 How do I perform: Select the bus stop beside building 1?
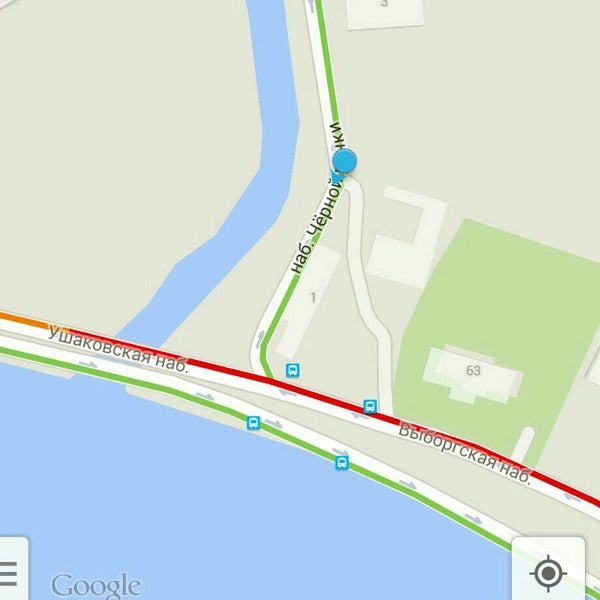click(293, 370)
